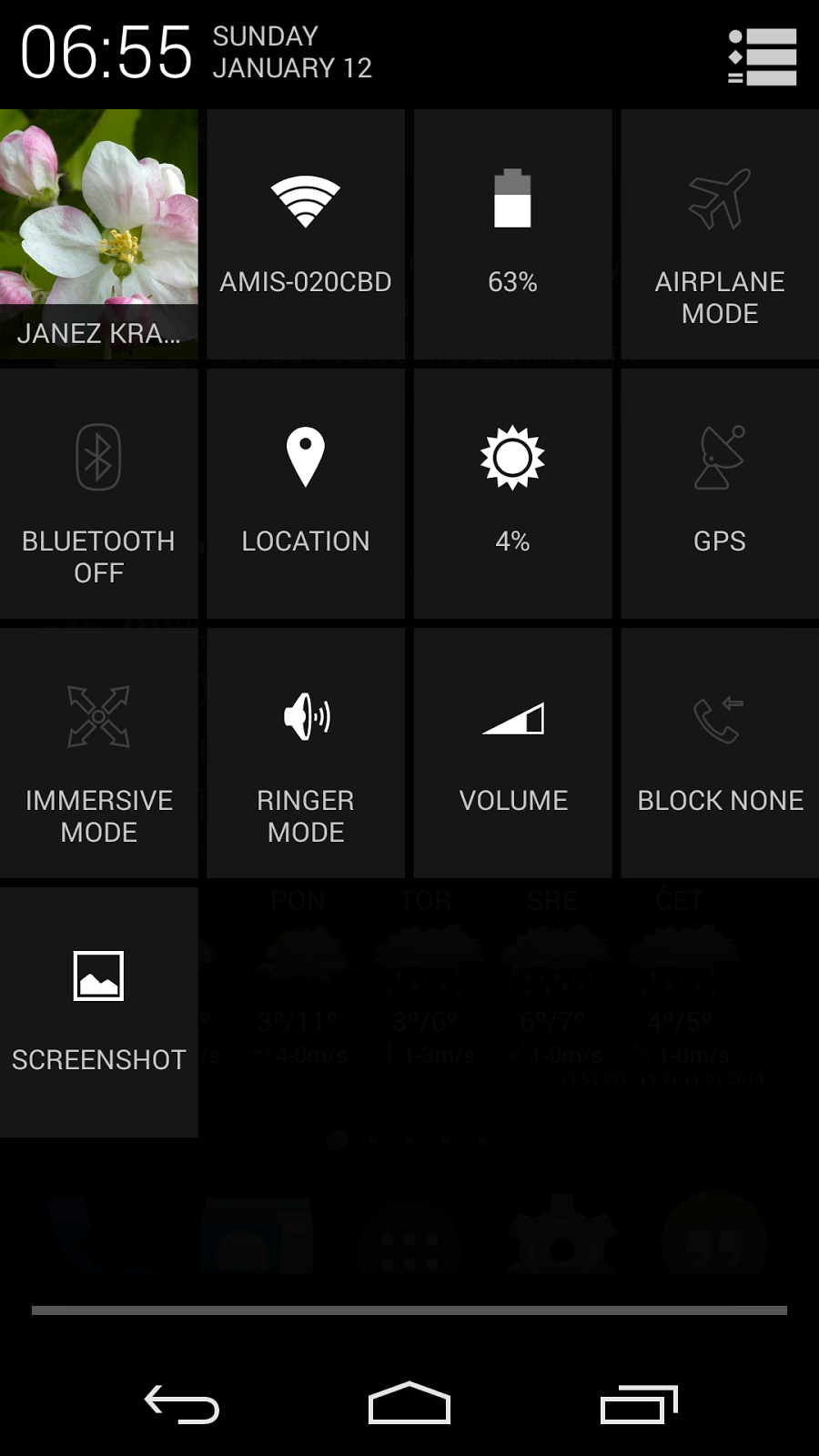Open the 63% battery tile
This screenshot has height=1456, width=819.
(x=512, y=234)
